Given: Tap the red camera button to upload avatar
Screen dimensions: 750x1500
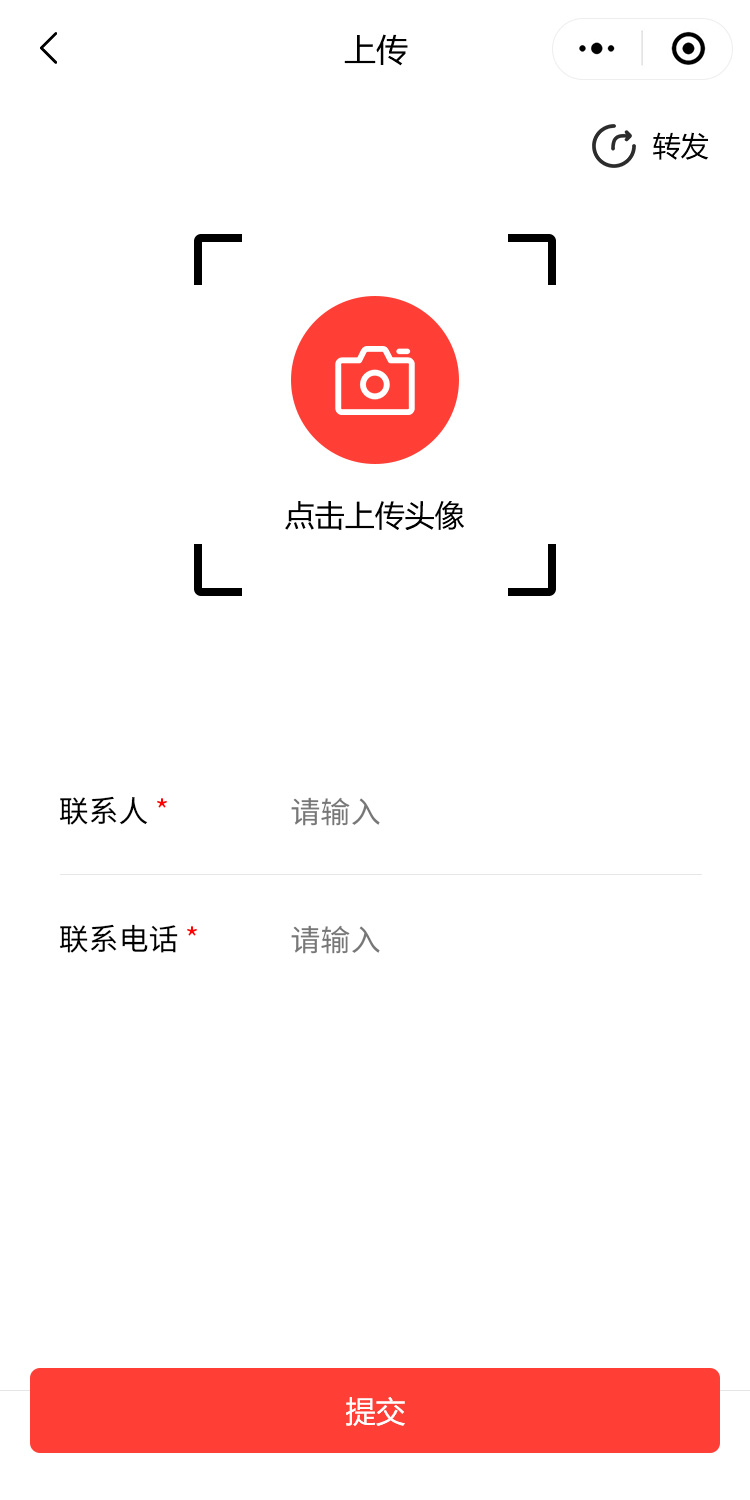Looking at the screenshot, I should 375,380.
